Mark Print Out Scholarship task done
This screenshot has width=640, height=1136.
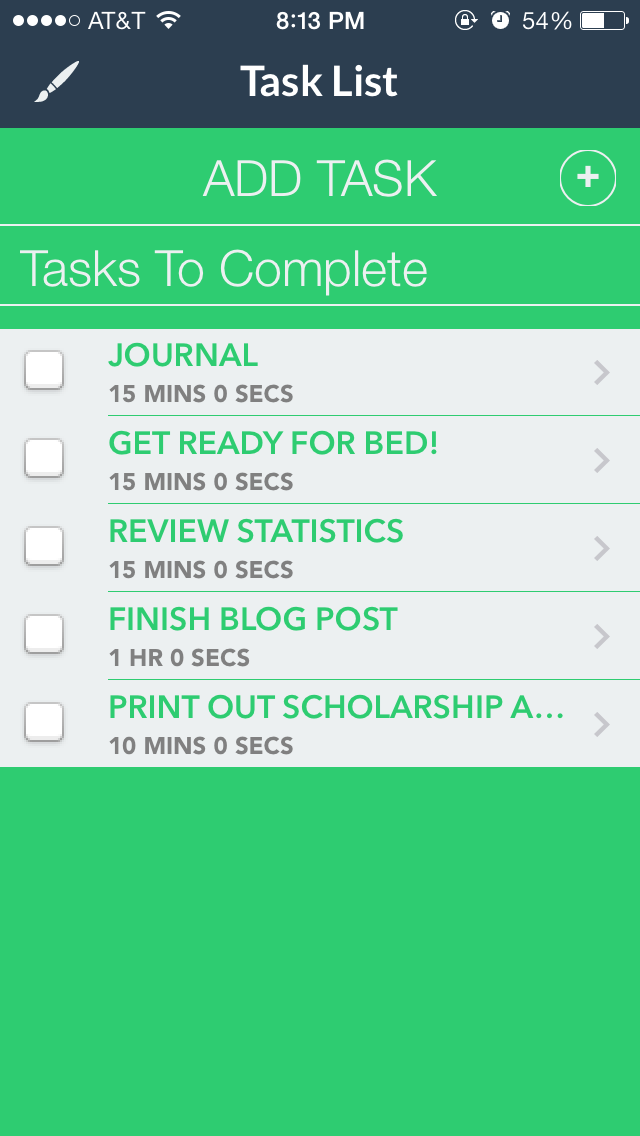pyautogui.click(x=44, y=722)
